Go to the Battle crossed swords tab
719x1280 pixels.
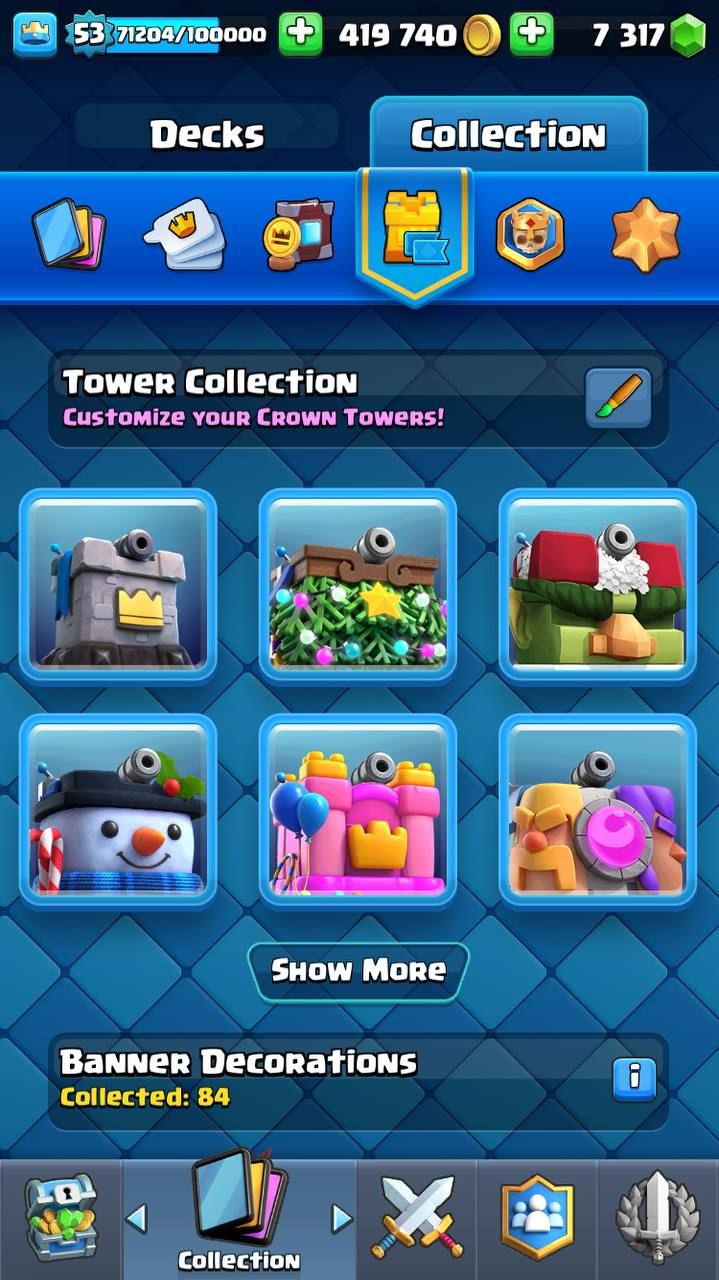pos(417,1219)
